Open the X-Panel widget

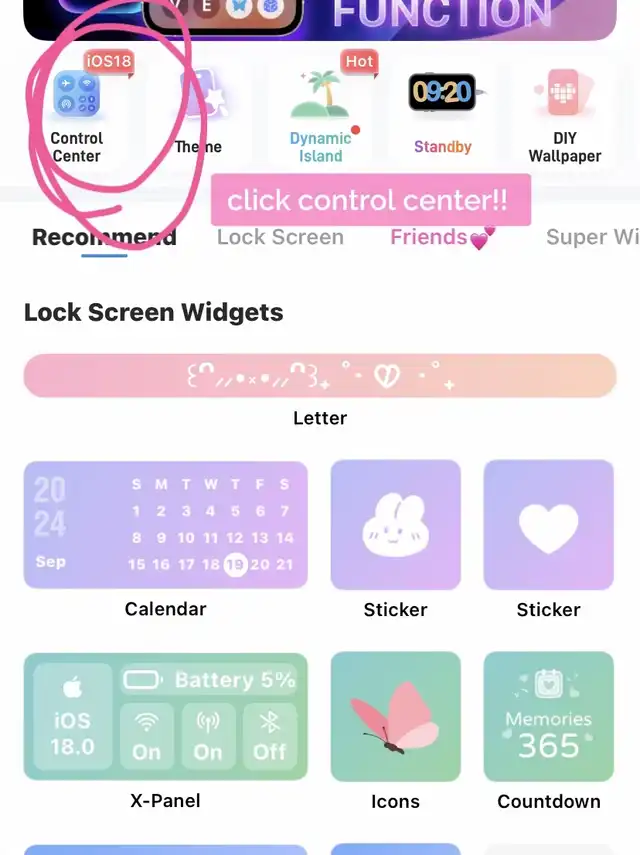(x=166, y=716)
